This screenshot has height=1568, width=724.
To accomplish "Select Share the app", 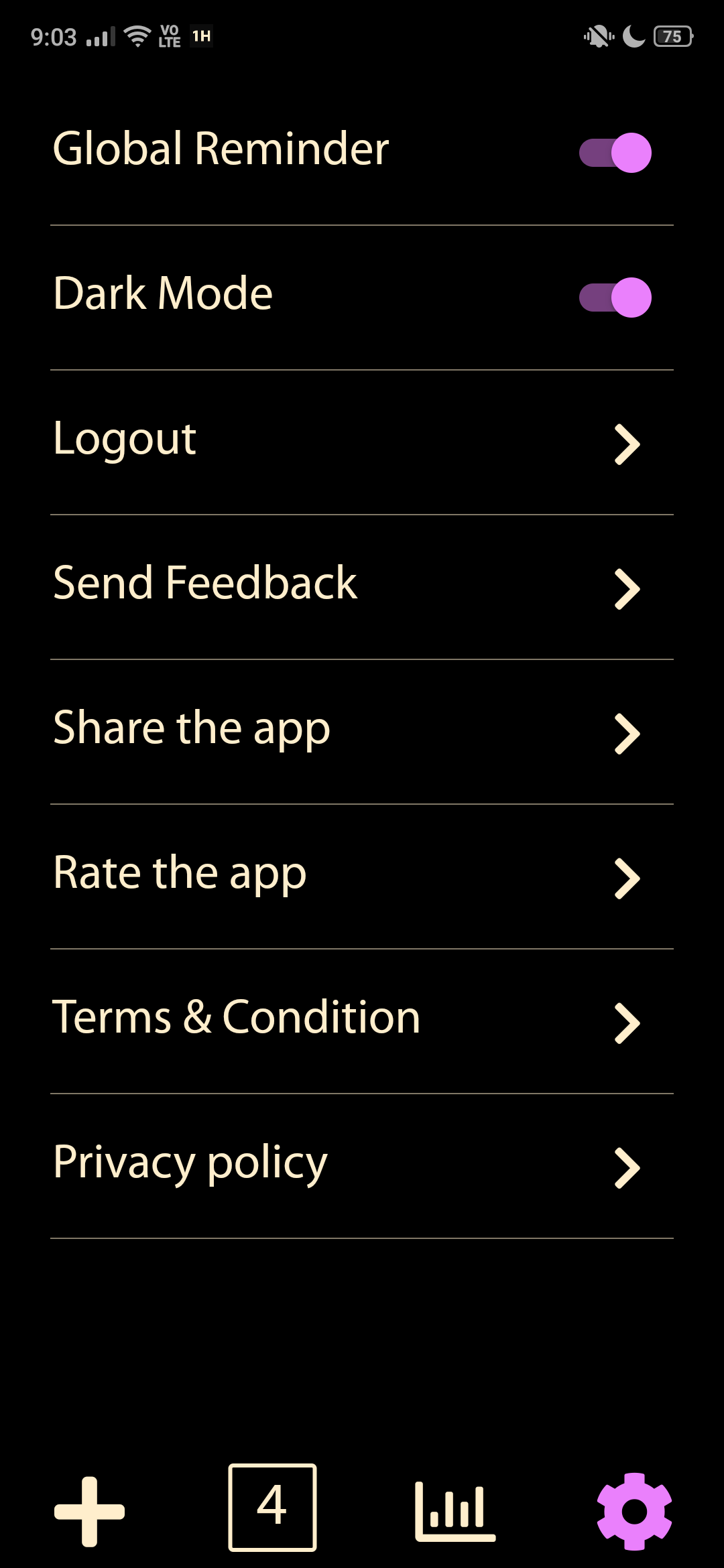I will [x=362, y=732].
